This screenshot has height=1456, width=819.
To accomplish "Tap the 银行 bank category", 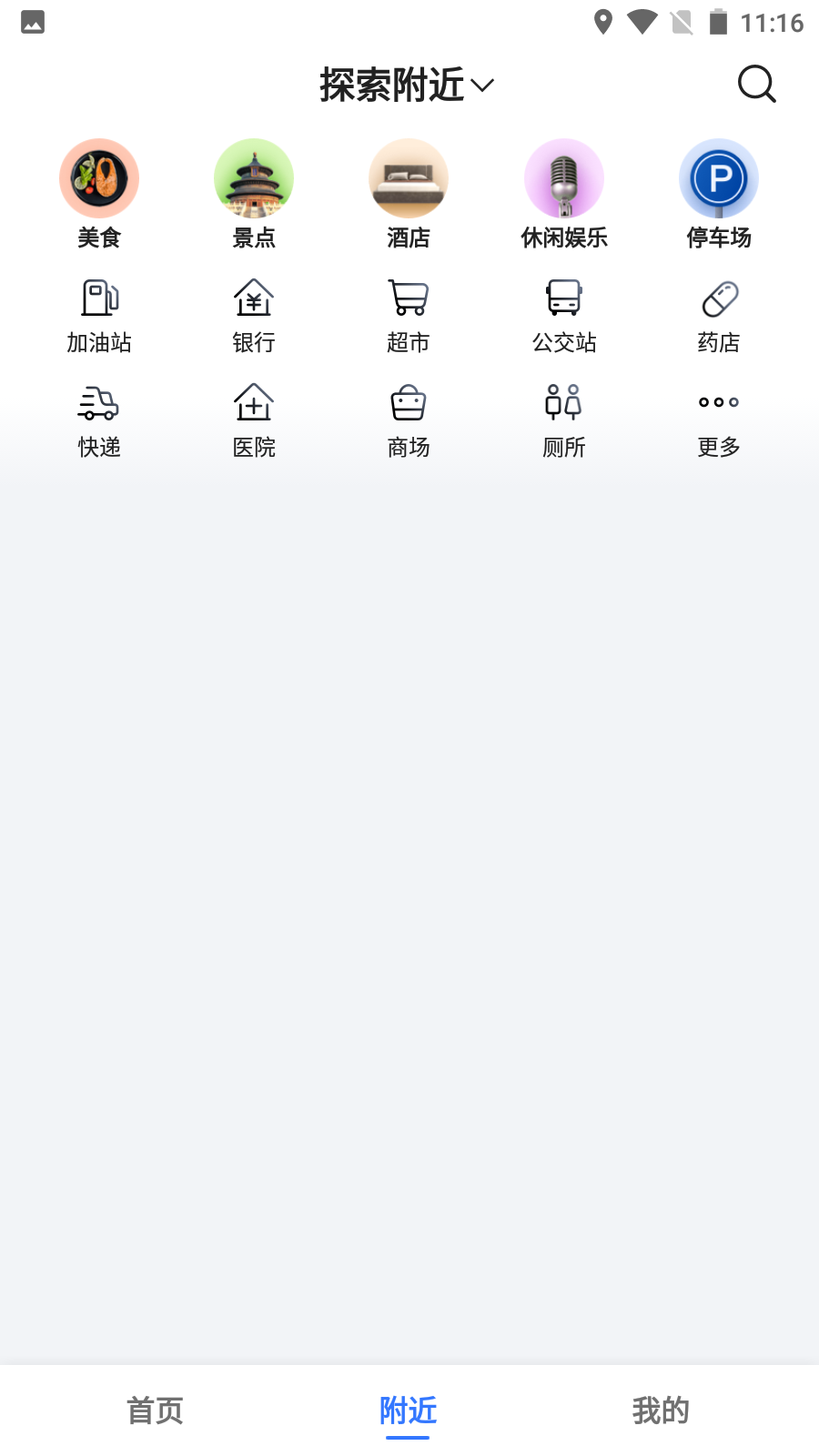I will point(254,316).
